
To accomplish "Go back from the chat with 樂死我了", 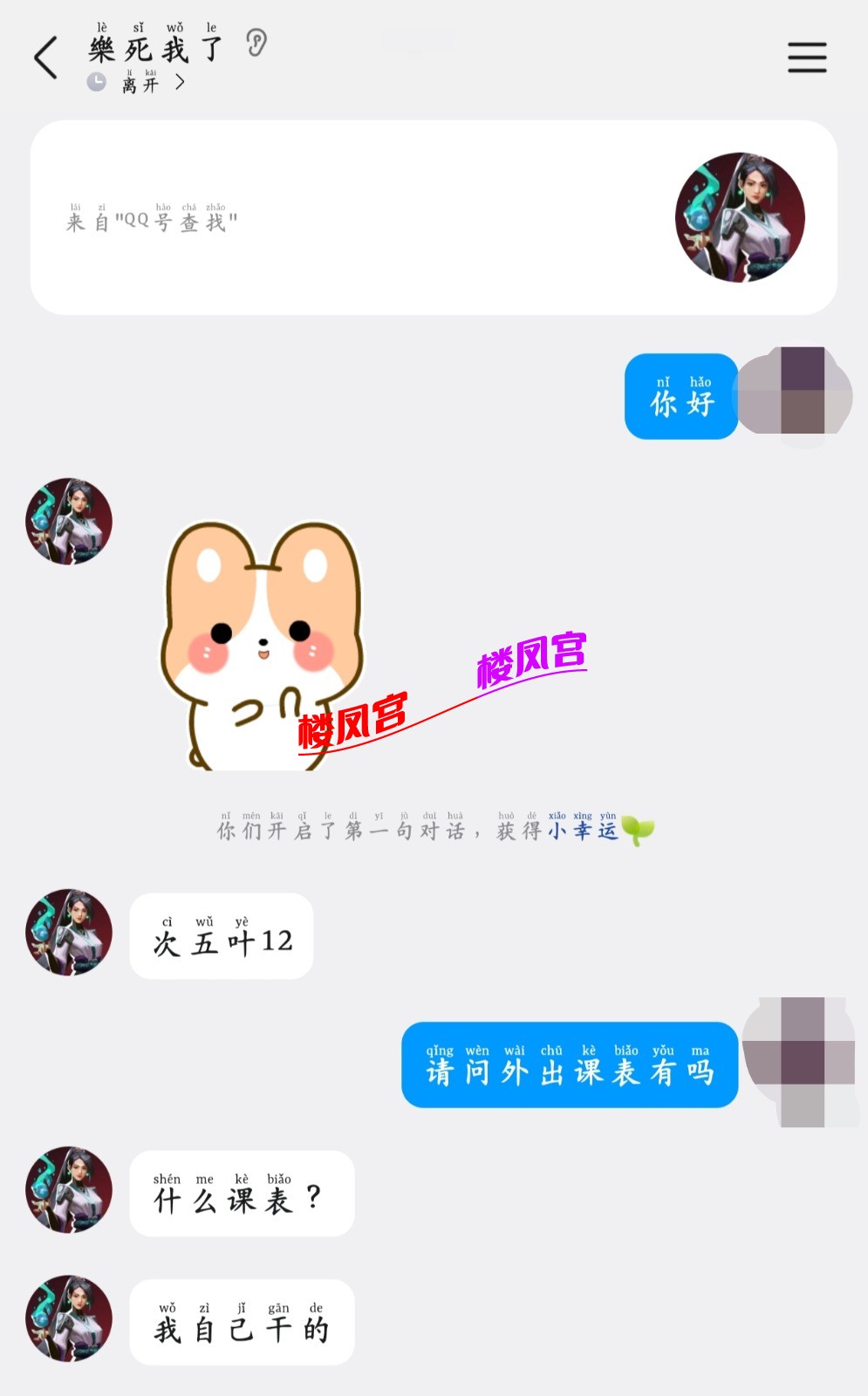I will [46, 58].
